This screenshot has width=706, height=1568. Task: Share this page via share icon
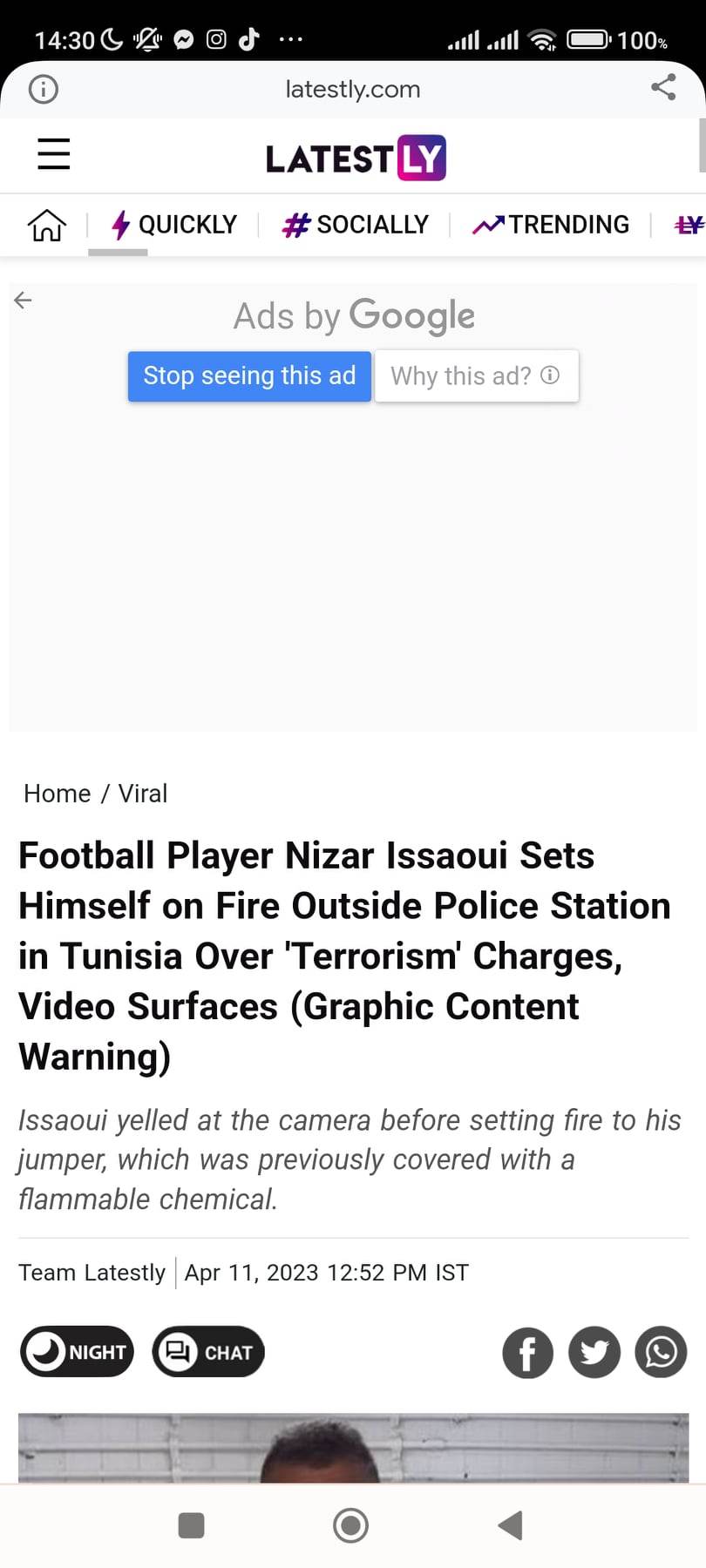pos(663,87)
